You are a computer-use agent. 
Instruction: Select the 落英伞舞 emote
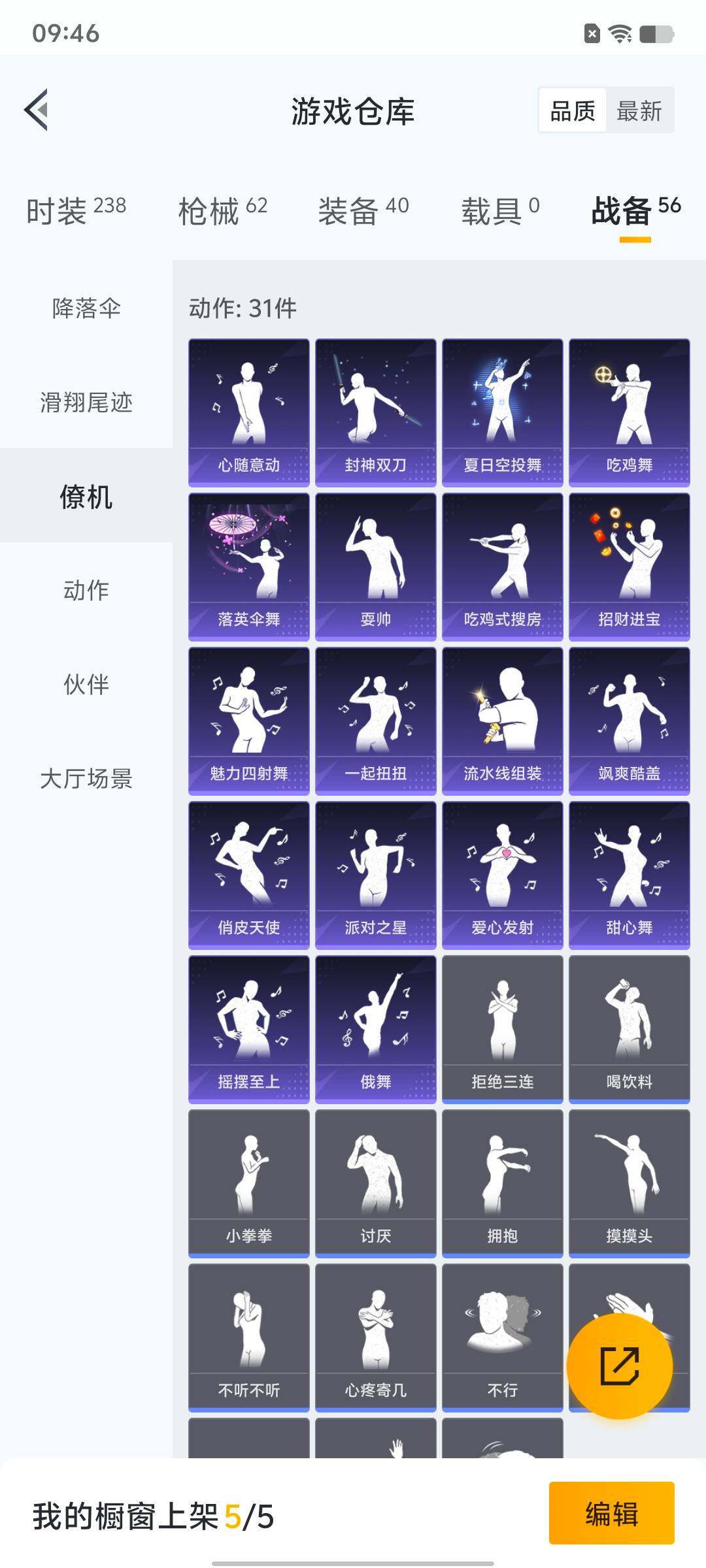pos(249,566)
